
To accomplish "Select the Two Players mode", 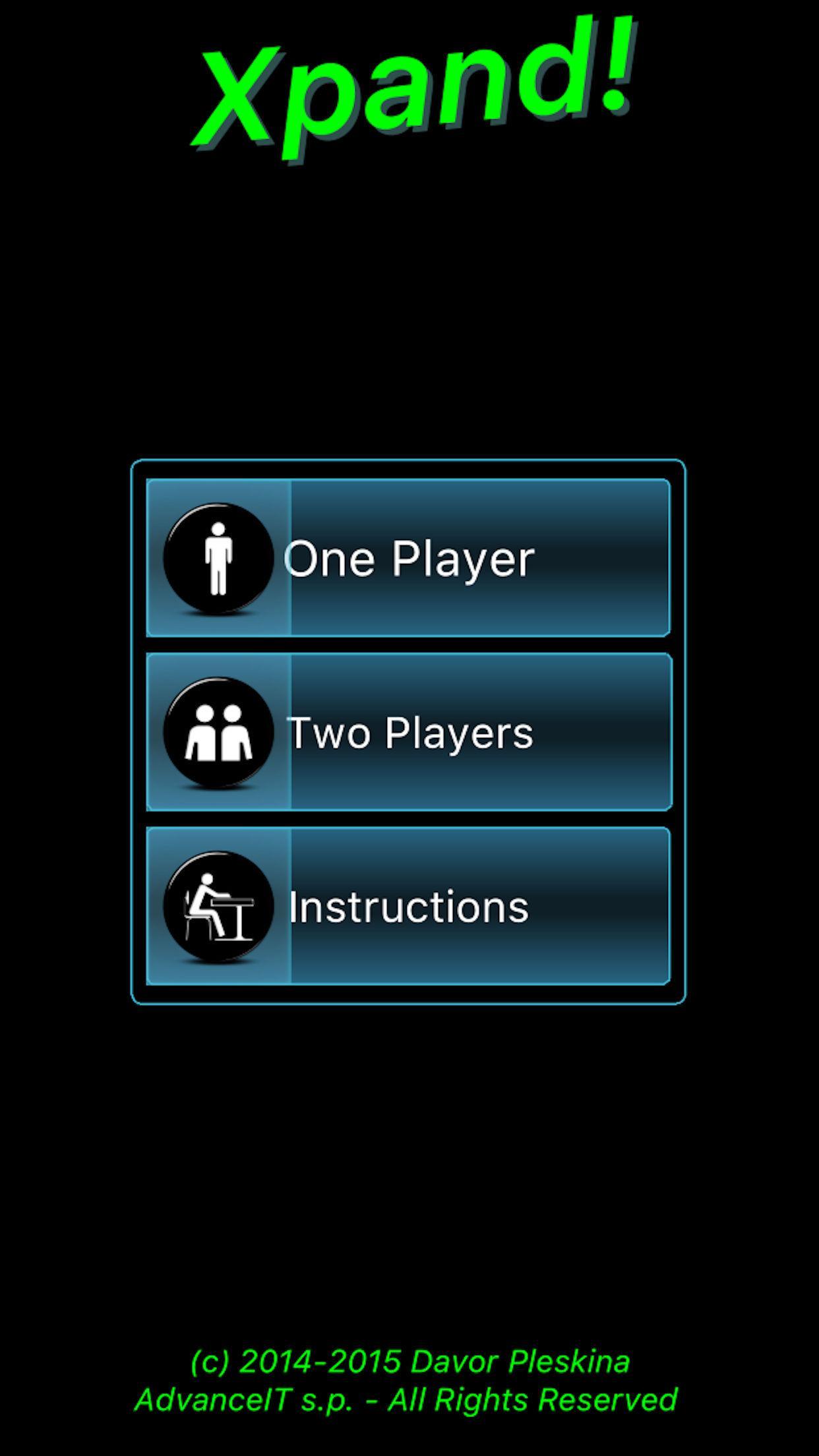I will click(x=408, y=732).
